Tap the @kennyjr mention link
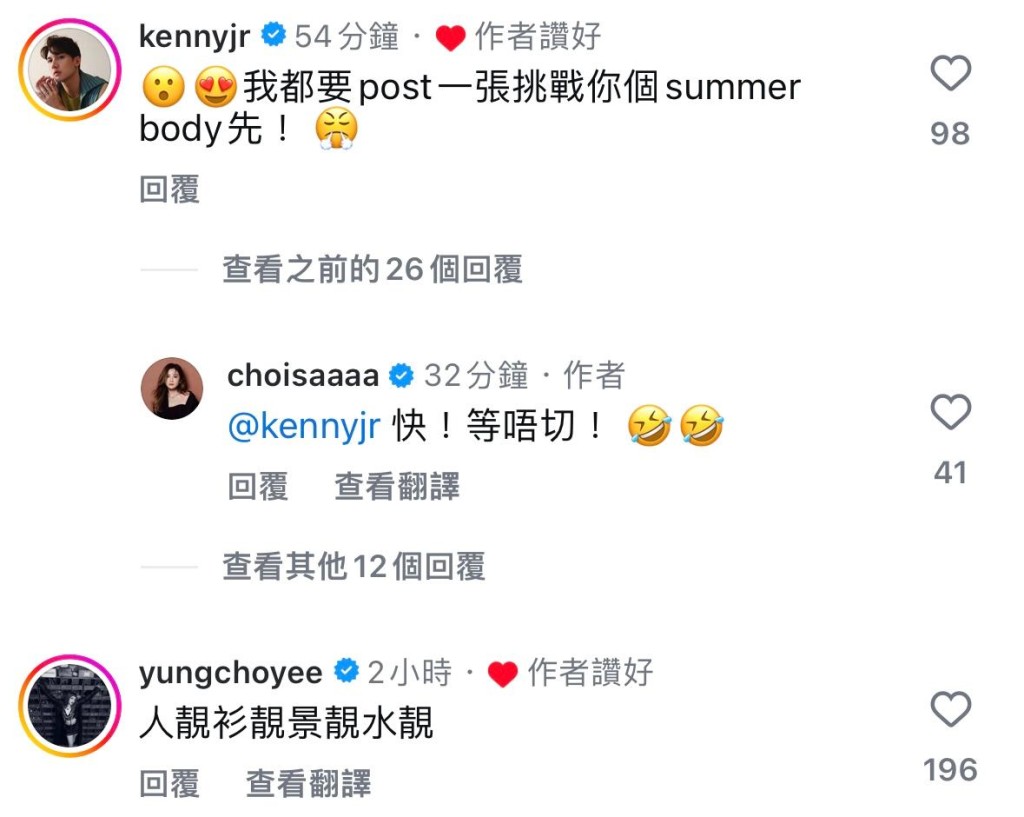 (304, 428)
